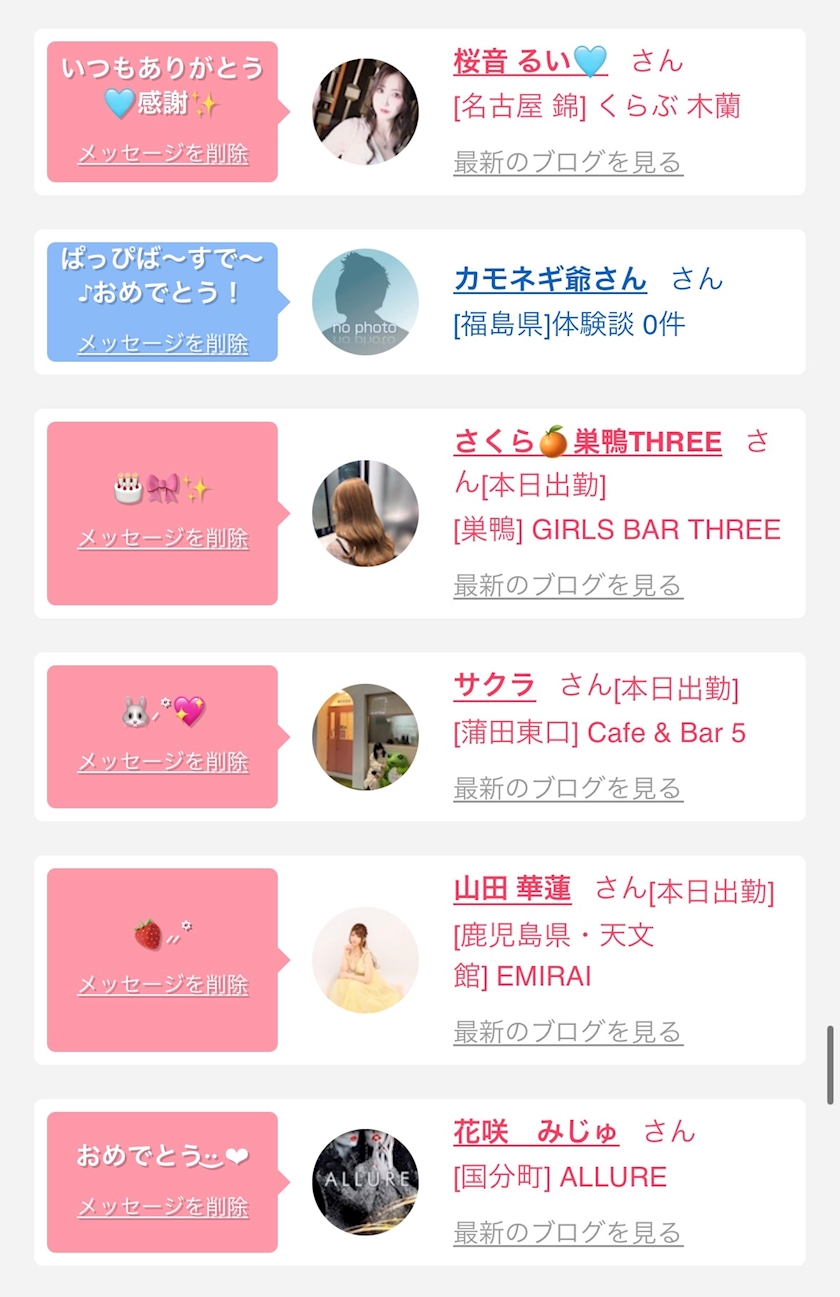The image size is (840, 1297).
Task: Tap the ALLURE avatar of 花咲 みじゅ
Action: point(365,1182)
